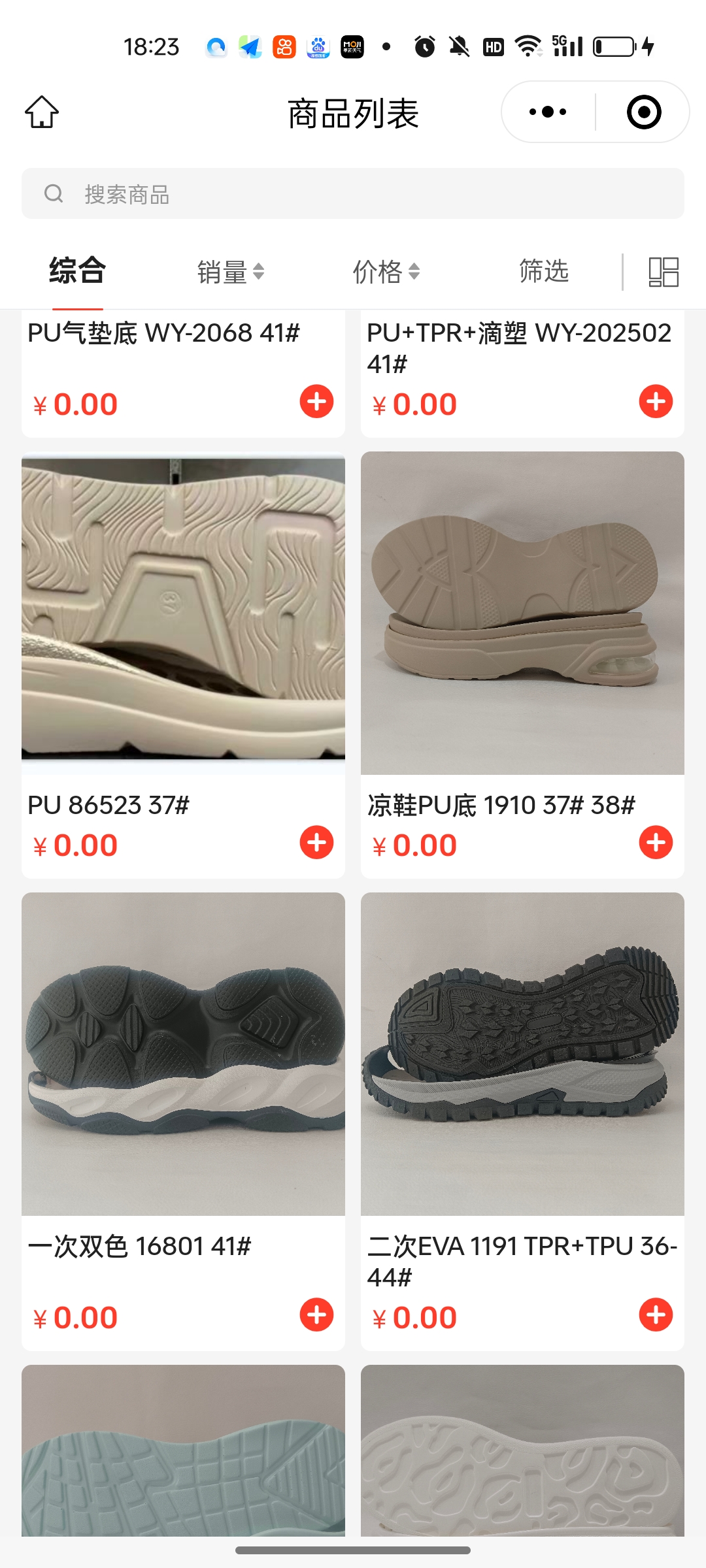Close the mini program with the circle button
The width and height of the screenshot is (706, 1568).
click(x=644, y=112)
